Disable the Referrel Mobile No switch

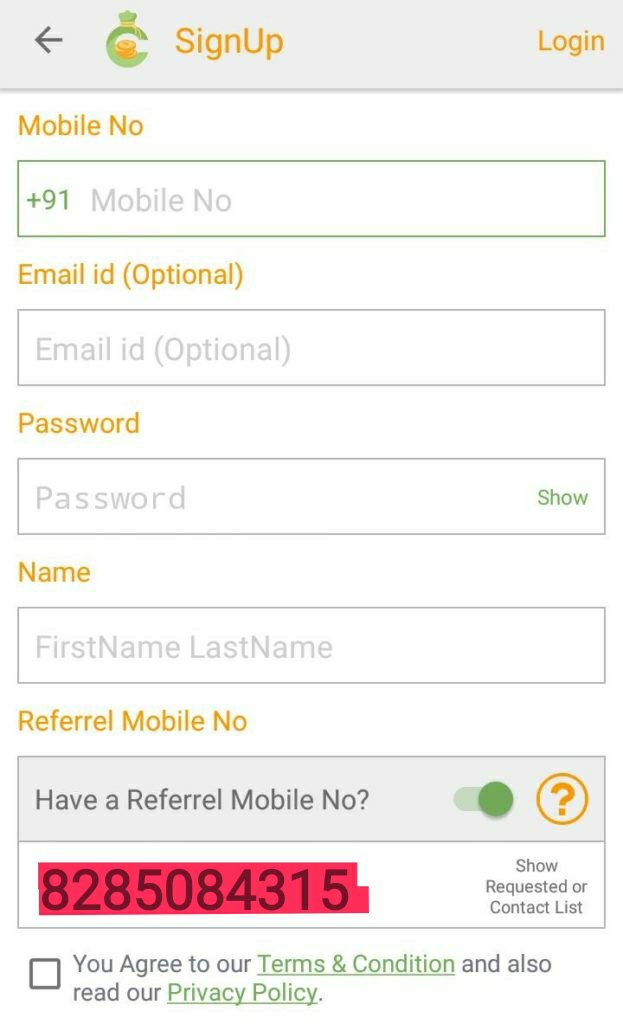[486, 799]
